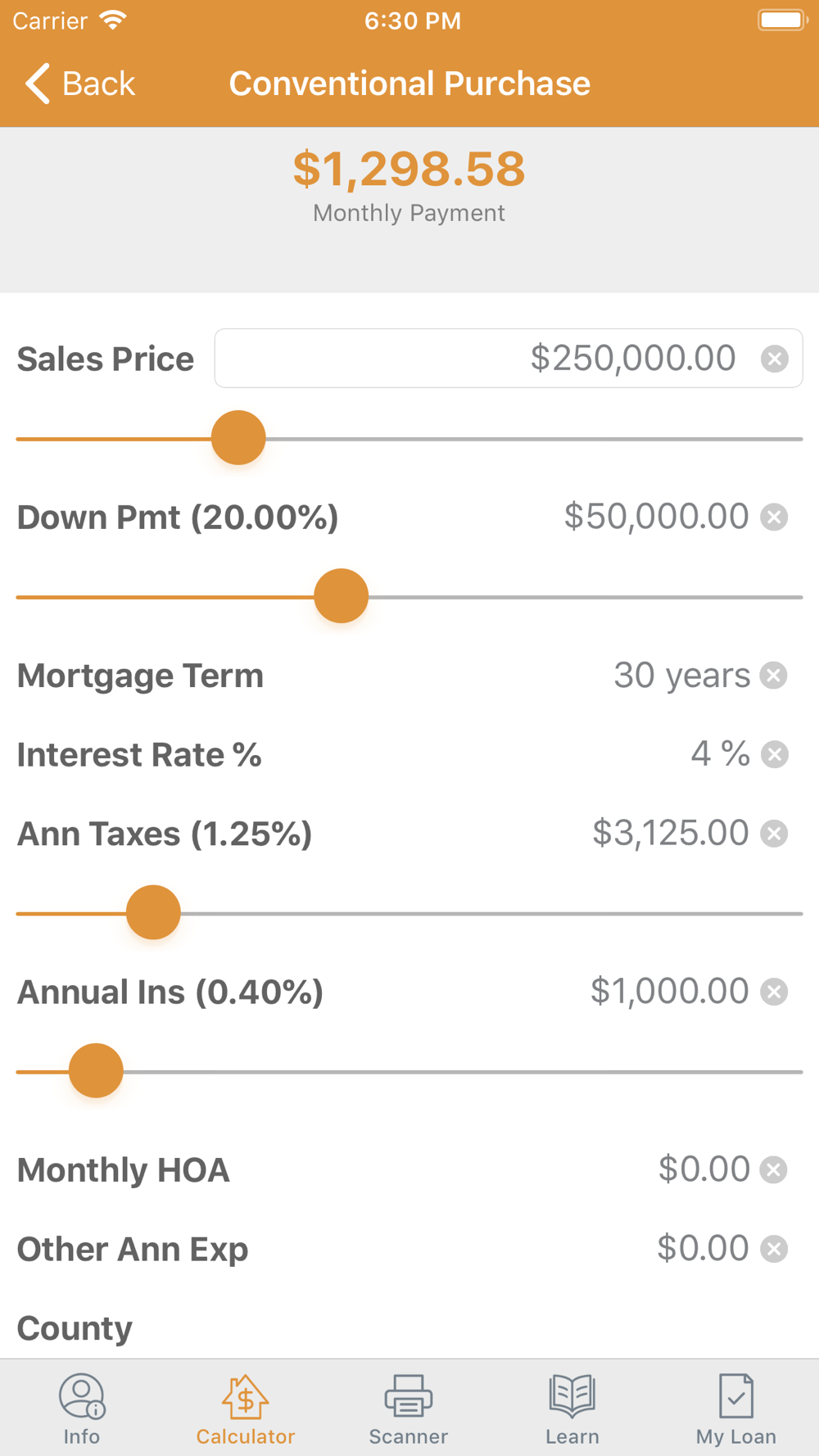
Task: Go back to previous screen
Action: [x=79, y=84]
